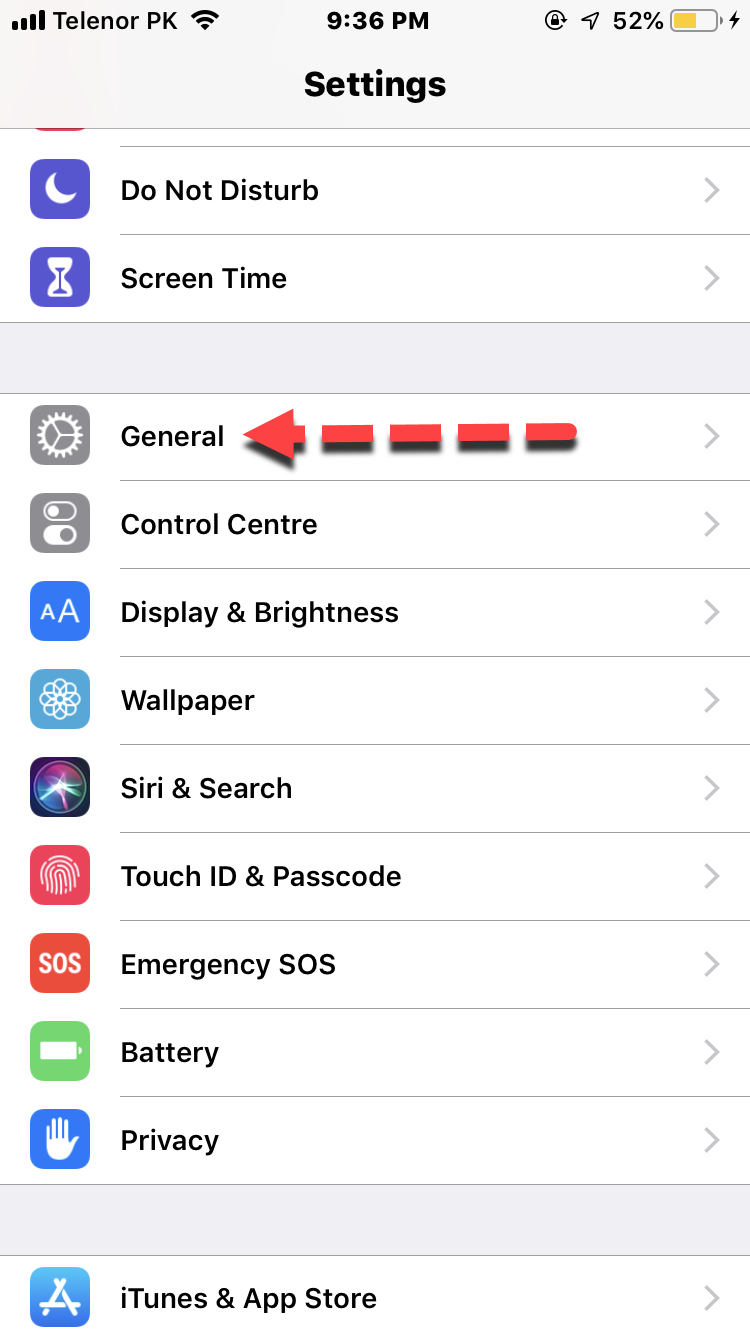The height and width of the screenshot is (1334, 750).
Task: Tap Siri & Search row
Action: (206, 788)
